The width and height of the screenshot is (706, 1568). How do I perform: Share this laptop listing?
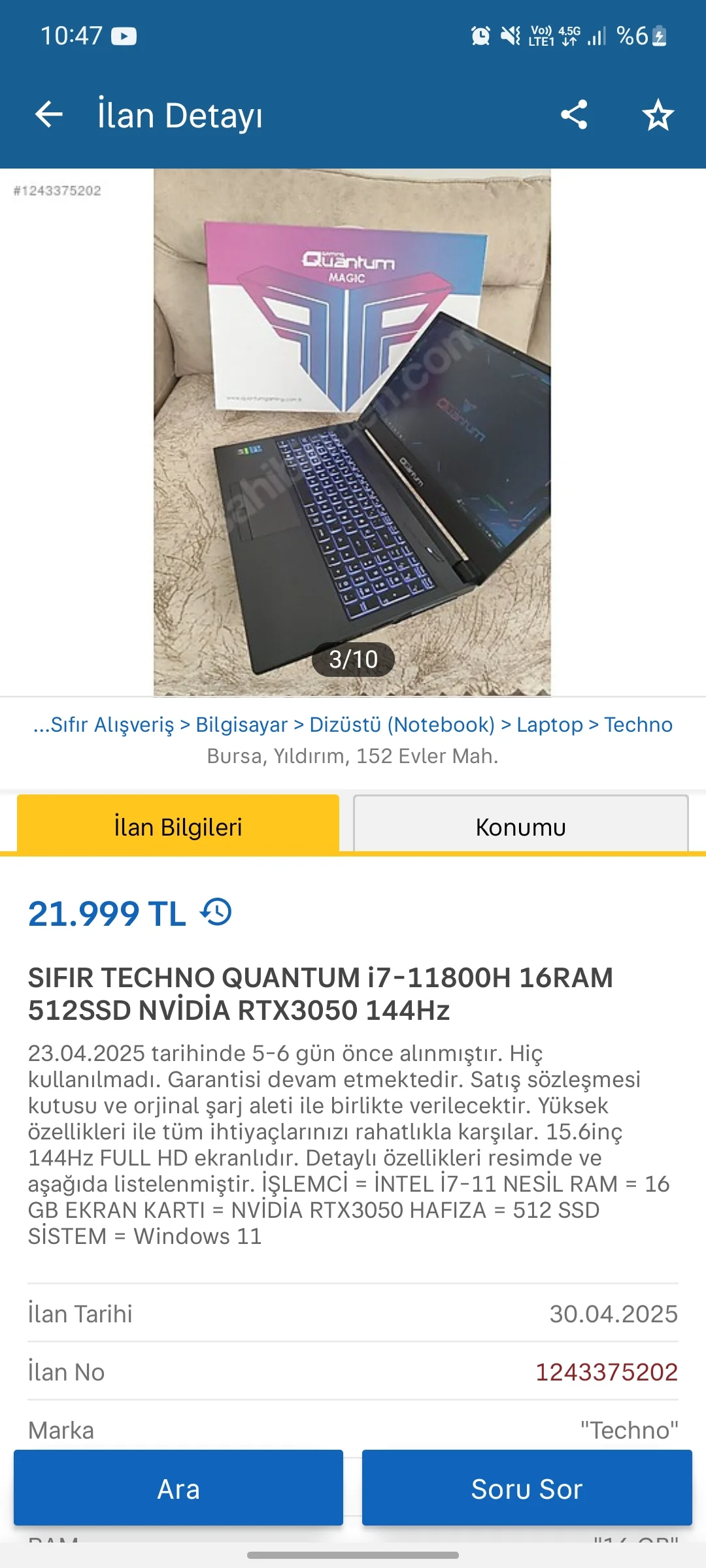pyautogui.click(x=574, y=115)
